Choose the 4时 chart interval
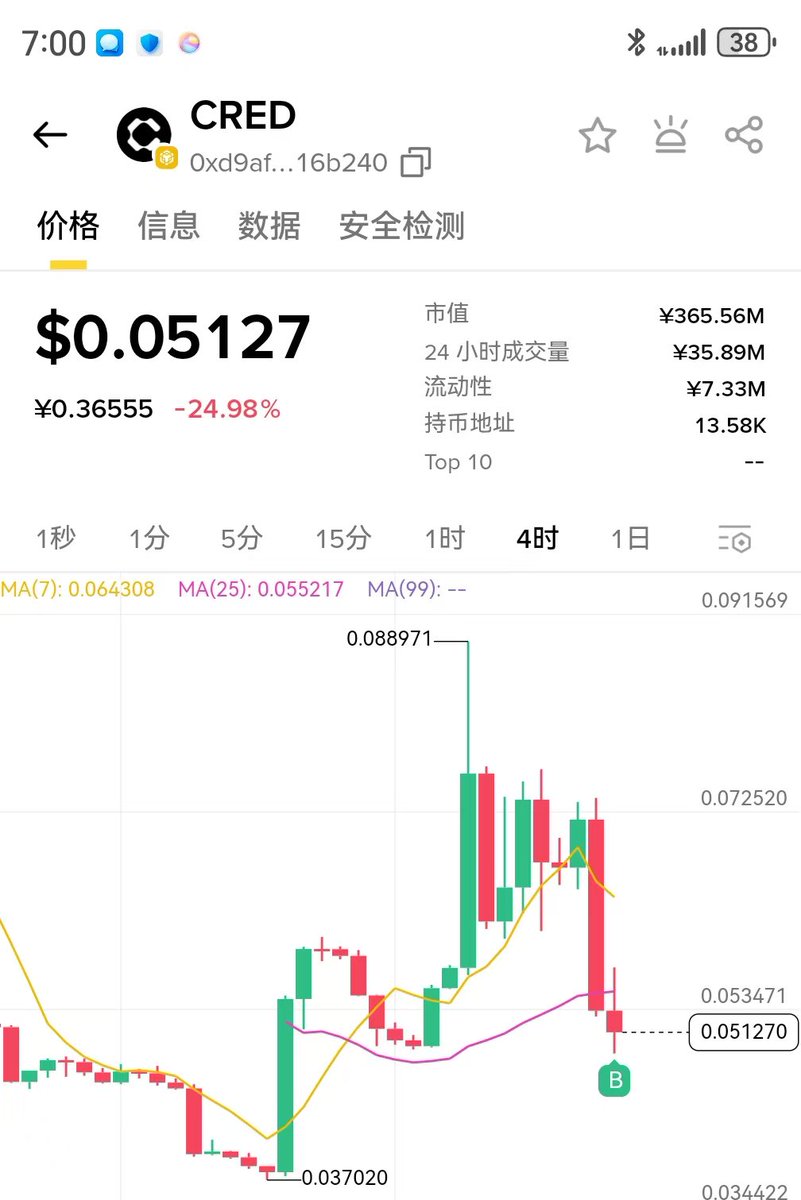801x1200 pixels. click(x=537, y=539)
